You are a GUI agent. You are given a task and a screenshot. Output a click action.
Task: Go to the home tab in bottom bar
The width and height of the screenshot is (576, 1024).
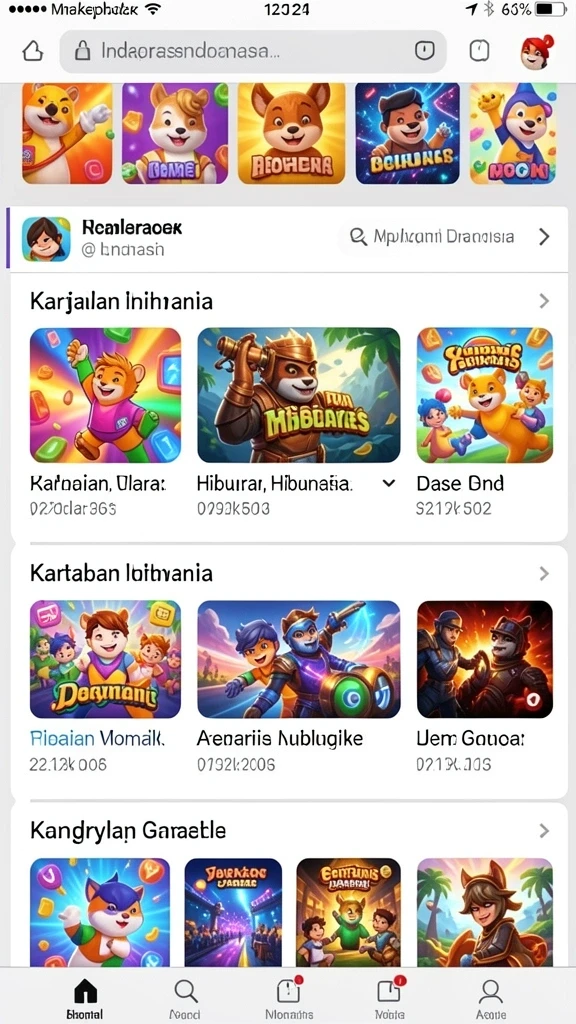(x=85, y=999)
